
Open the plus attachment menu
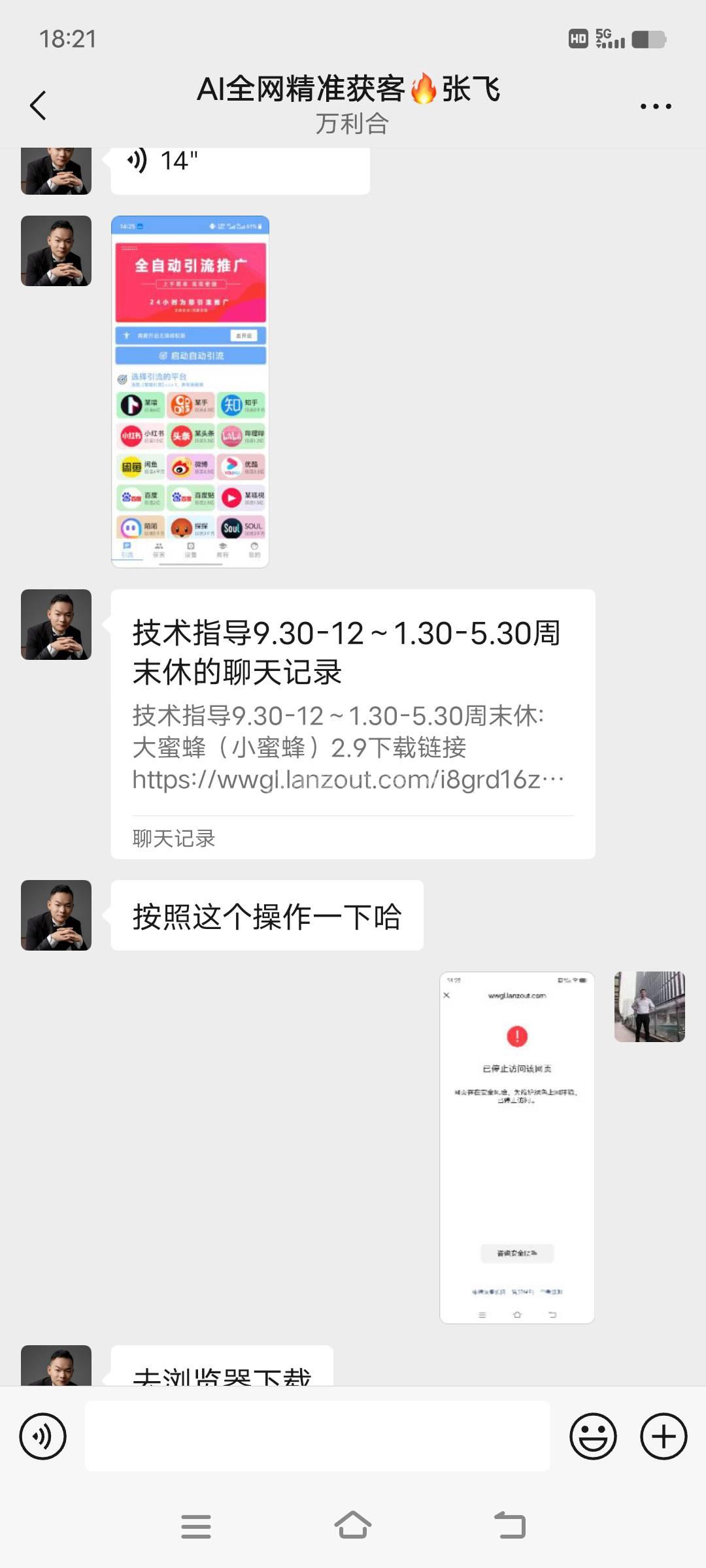(x=663, y=1436)
